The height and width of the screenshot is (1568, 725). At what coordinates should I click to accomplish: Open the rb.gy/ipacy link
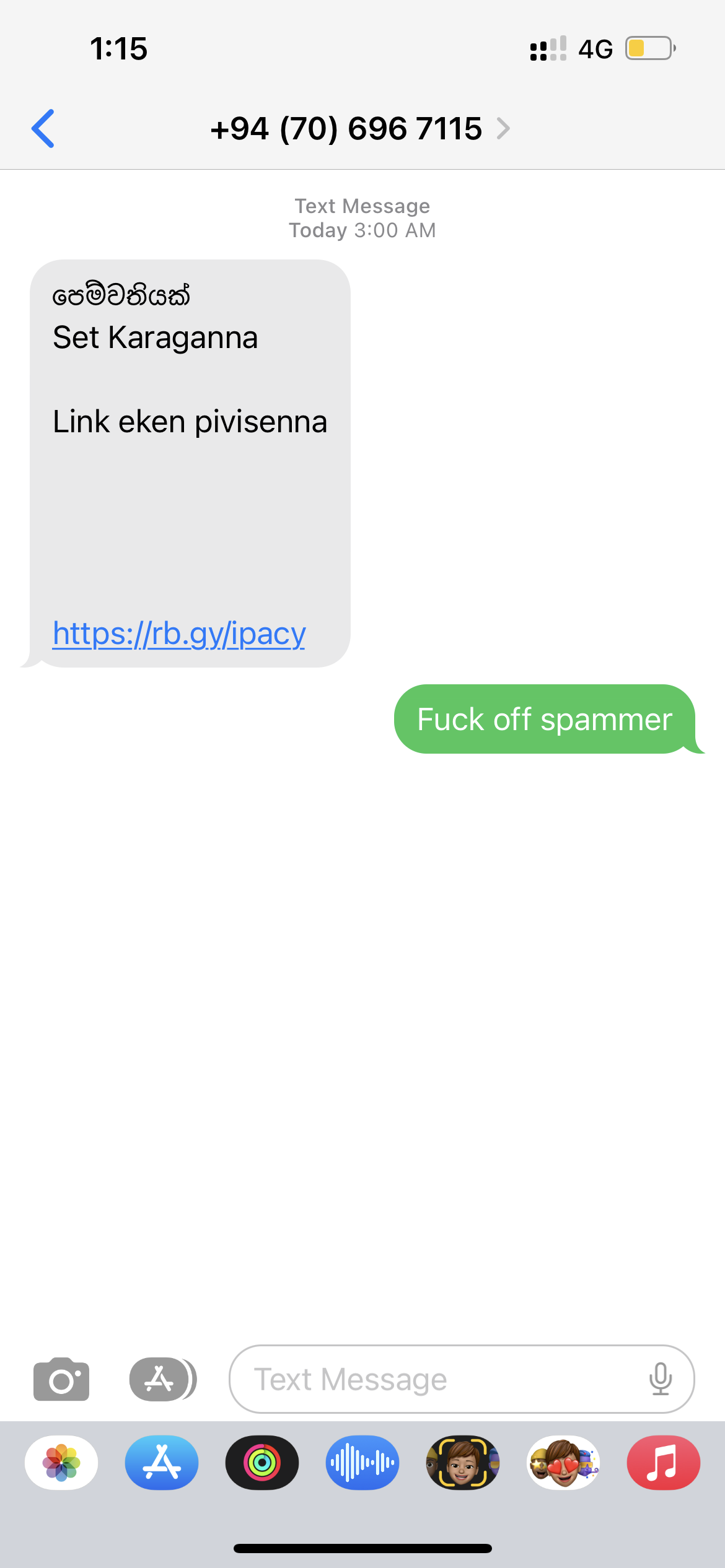tap(179, 634)
